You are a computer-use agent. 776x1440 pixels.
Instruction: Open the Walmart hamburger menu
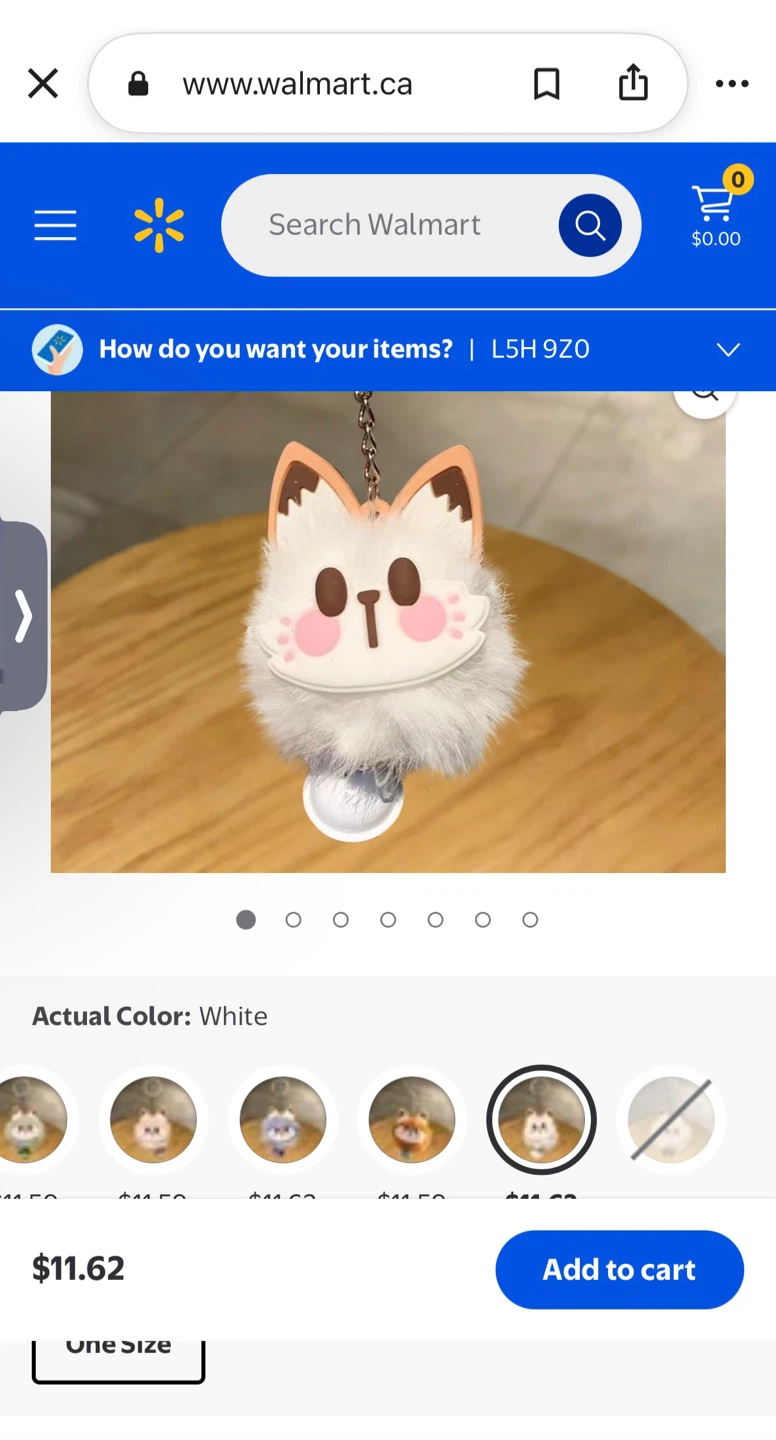55,225
